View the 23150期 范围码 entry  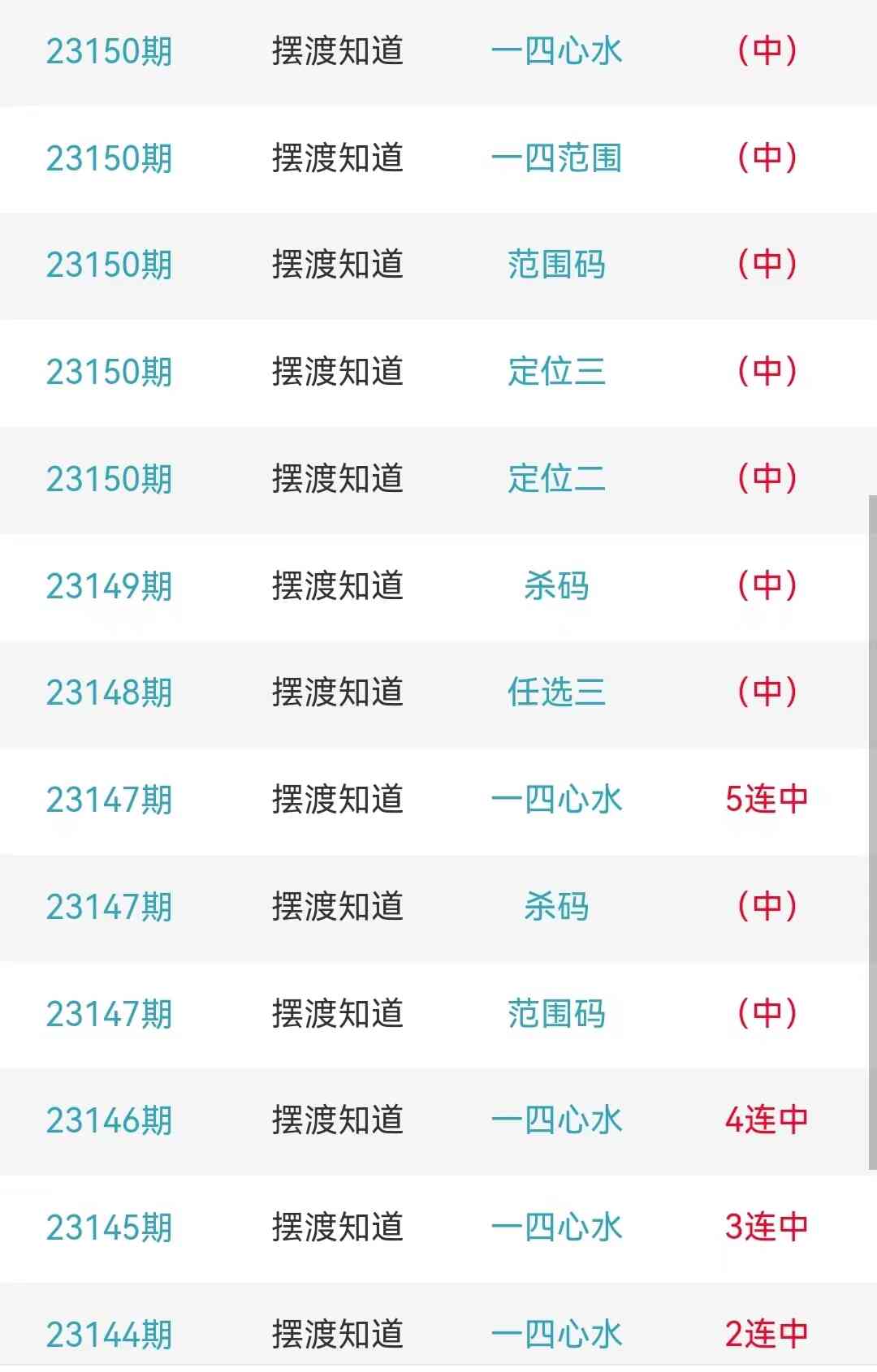tap(556, 265)
